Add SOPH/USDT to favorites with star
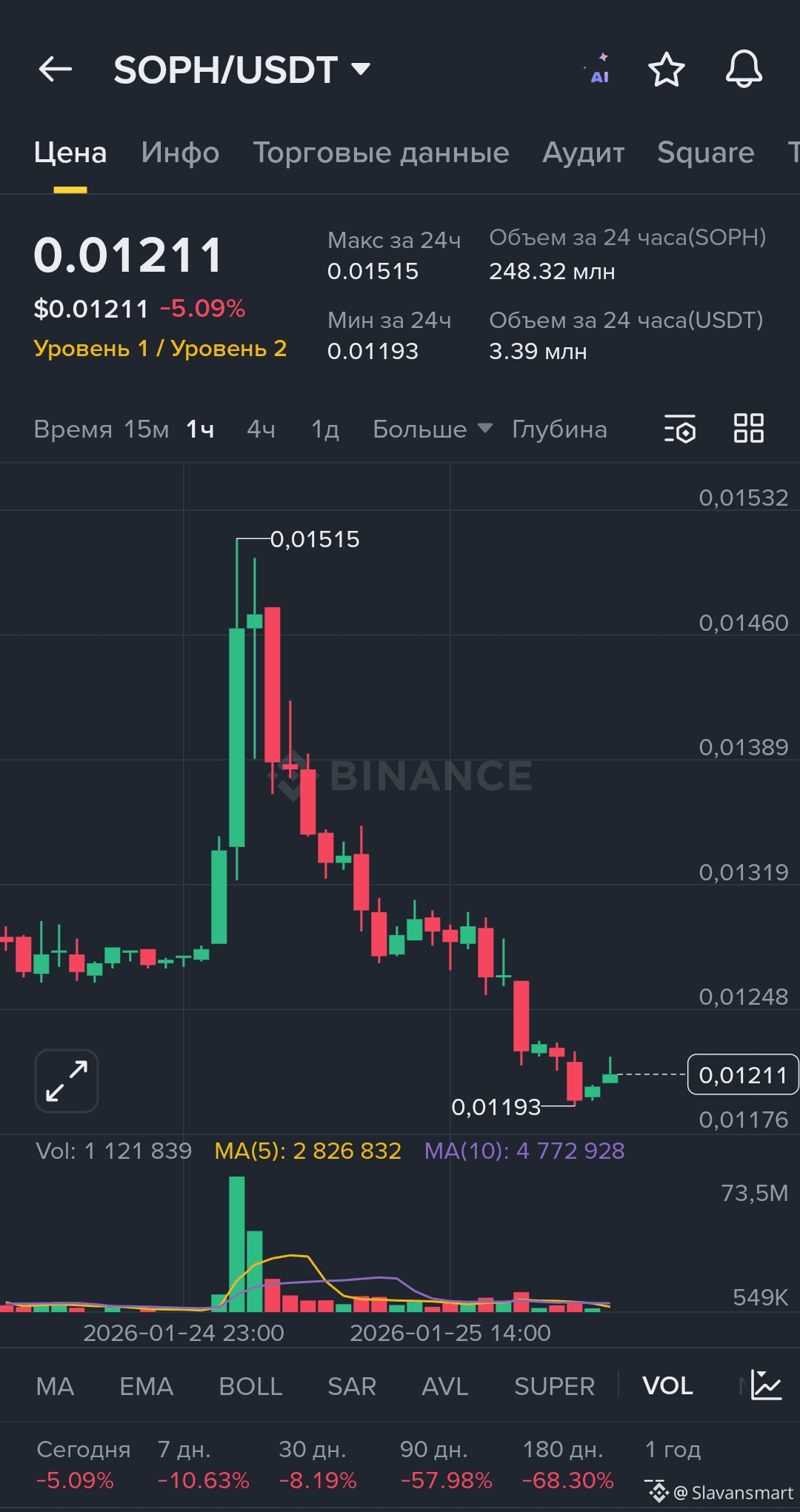 (x=666, y=70)
